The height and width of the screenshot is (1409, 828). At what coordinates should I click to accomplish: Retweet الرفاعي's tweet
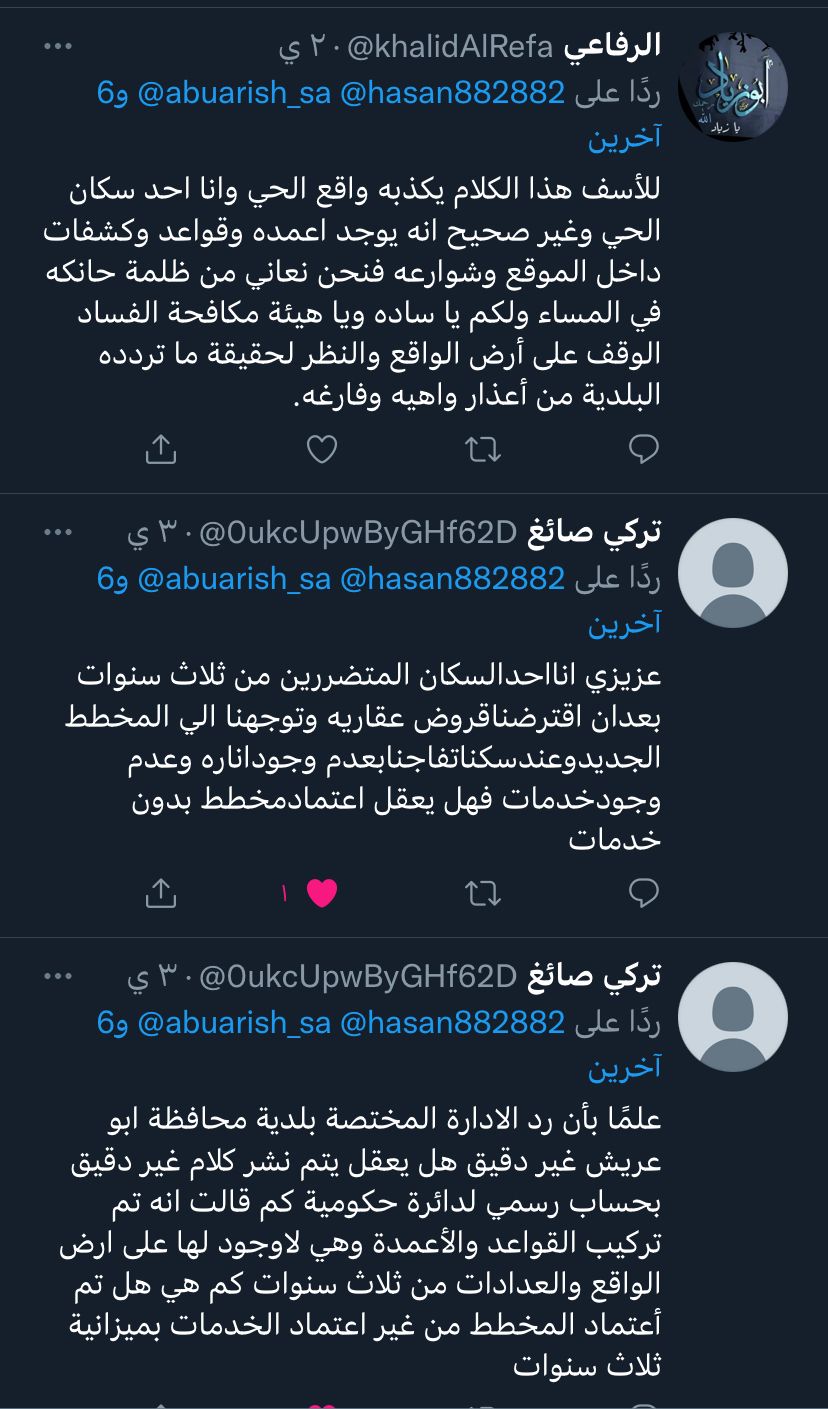(483, 449)
